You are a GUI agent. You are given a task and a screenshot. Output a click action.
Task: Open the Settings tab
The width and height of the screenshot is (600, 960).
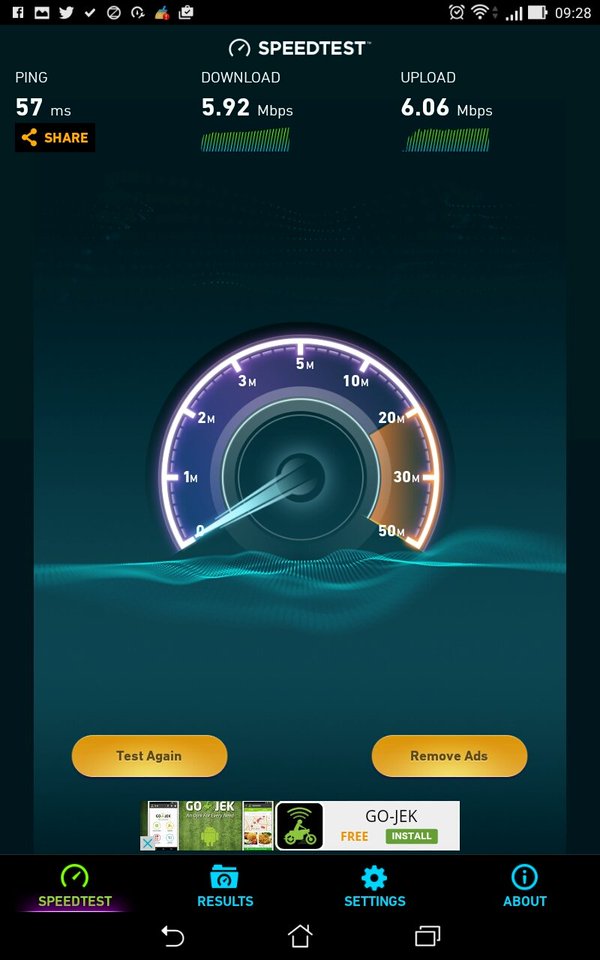(x=375, y=886)
